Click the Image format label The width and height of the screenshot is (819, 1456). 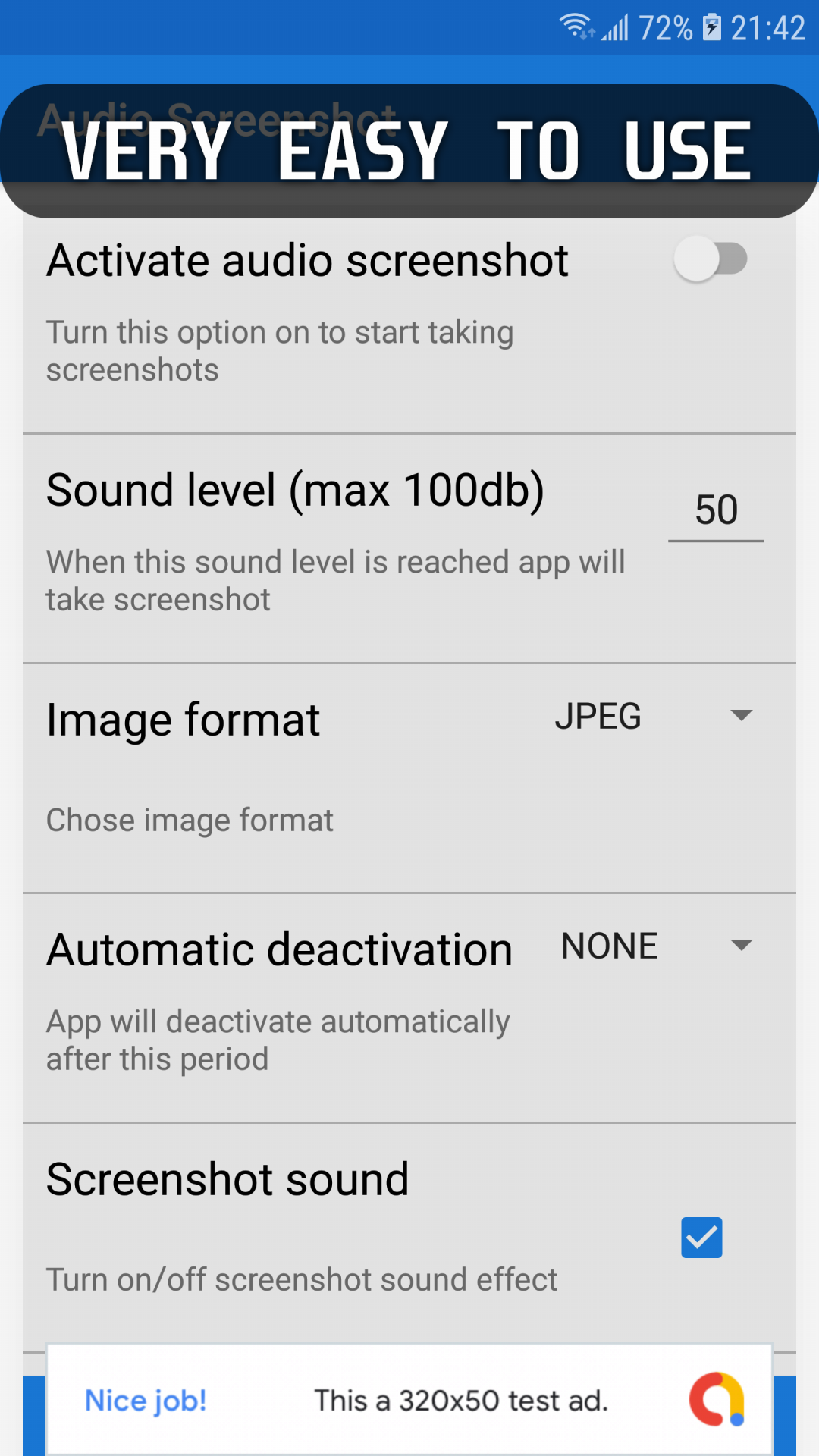[x=183, y=718]
